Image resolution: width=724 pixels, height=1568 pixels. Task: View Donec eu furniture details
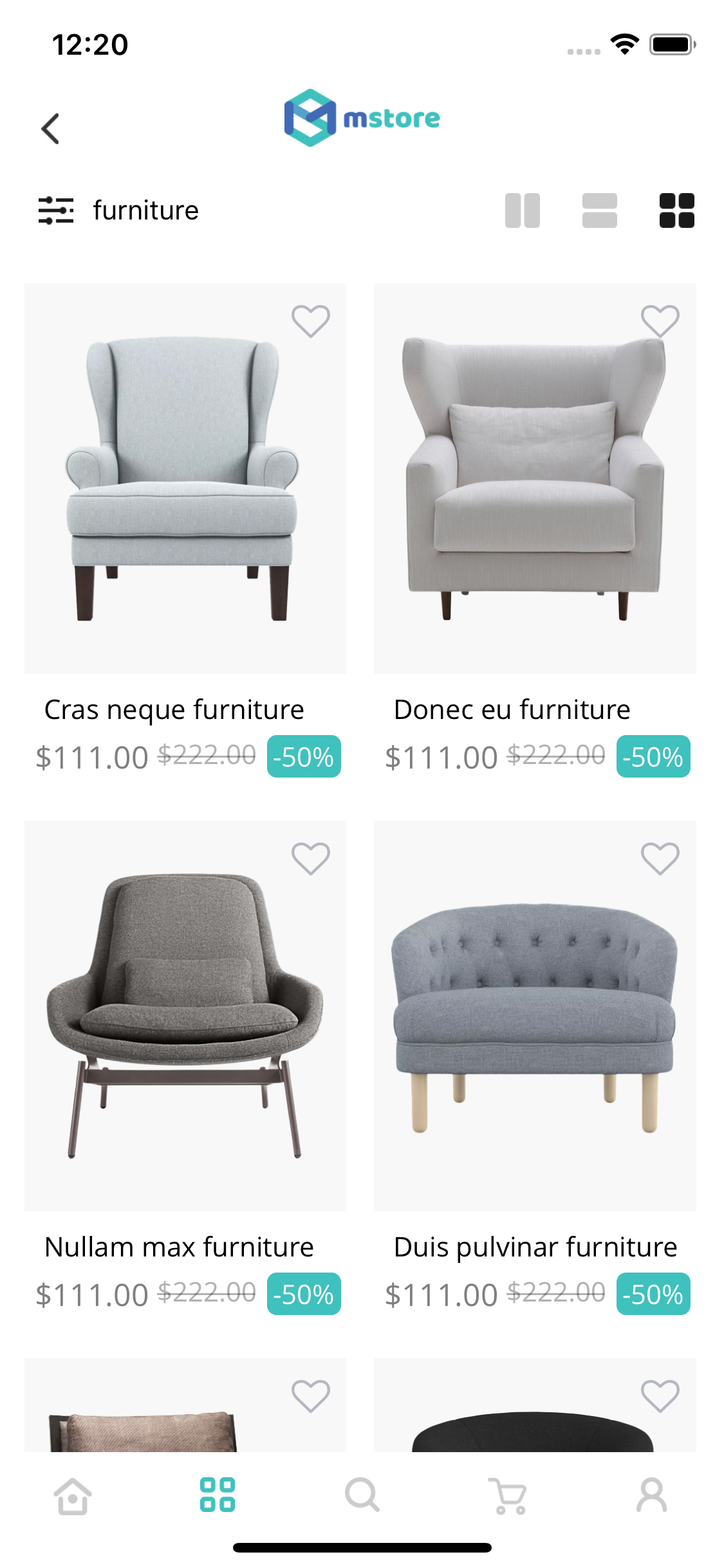(x=535, y=479)
